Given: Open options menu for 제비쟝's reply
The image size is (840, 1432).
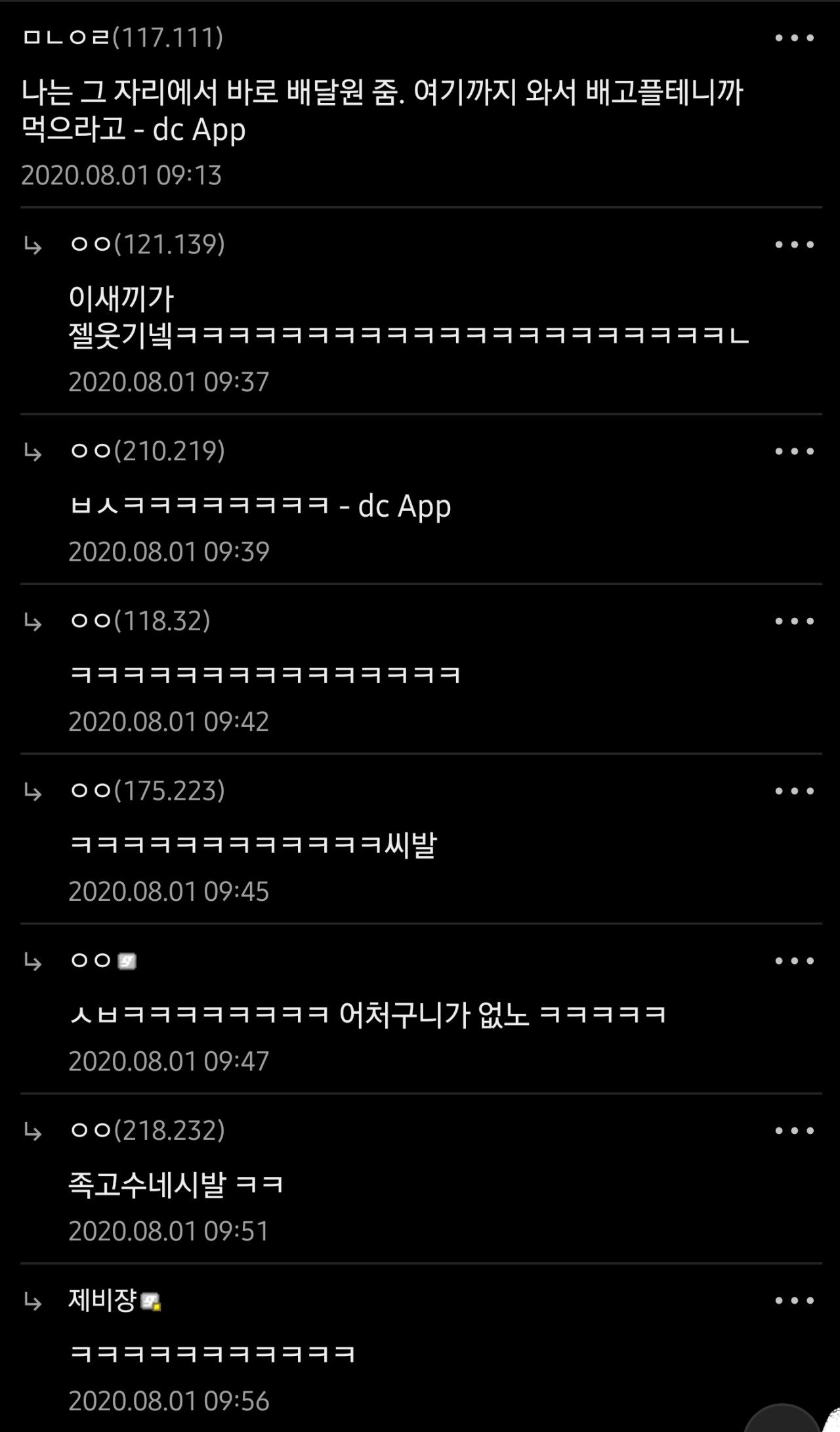Looking at the screenshot, I should [x=794, y=1301].
